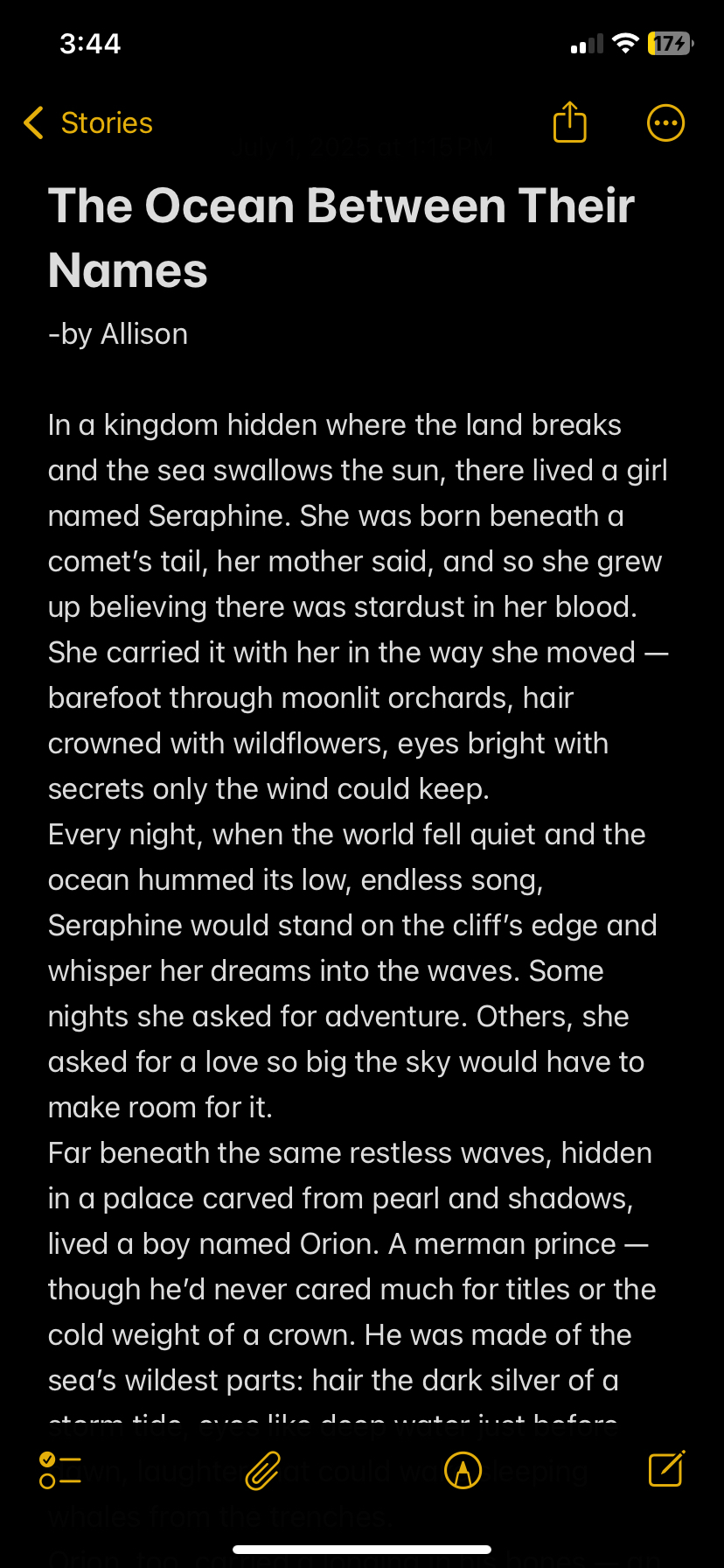Go back to the Stories folder

pyautogui.click(x=88, y=123)
